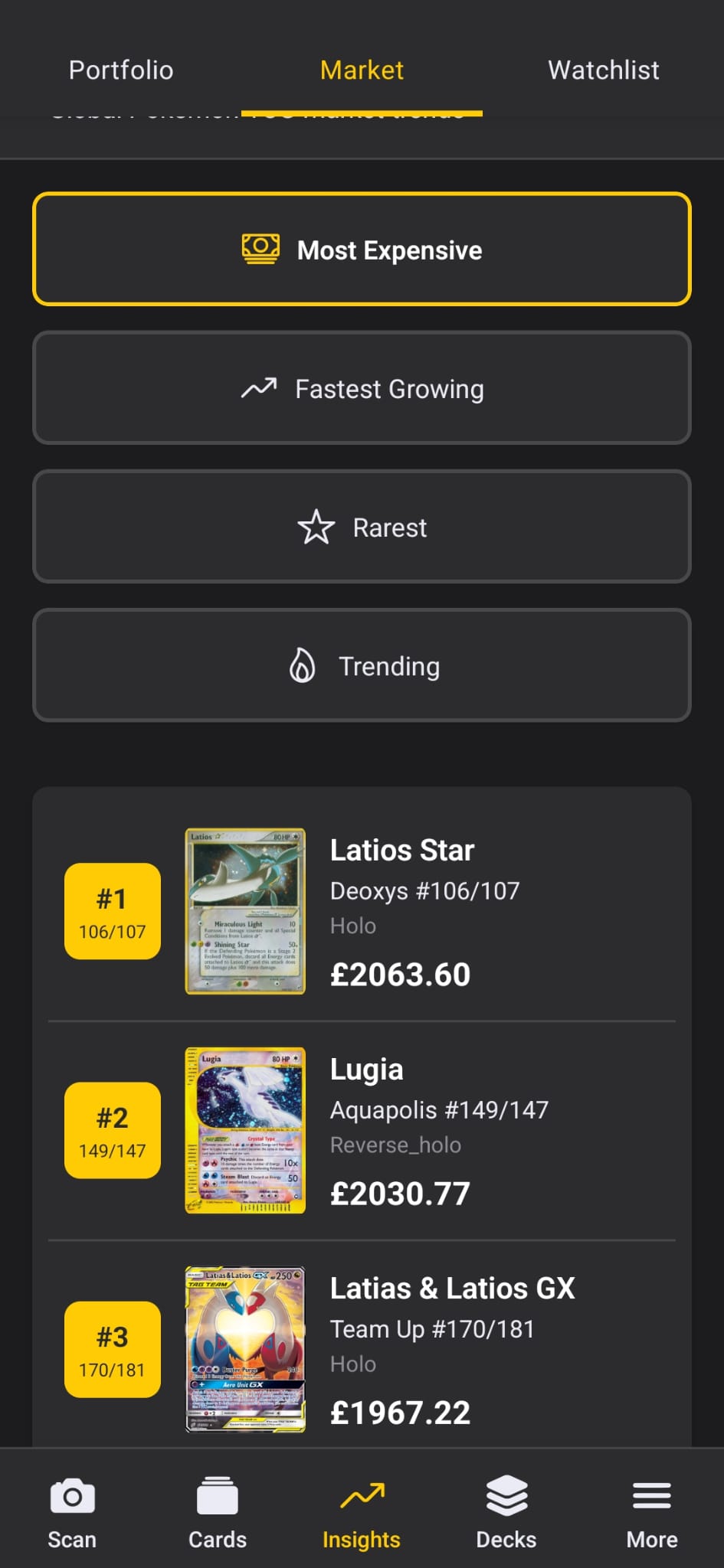The image size is (724, 1568).
Task: Switch to the Portfolio tab
Action: [120, 70]
